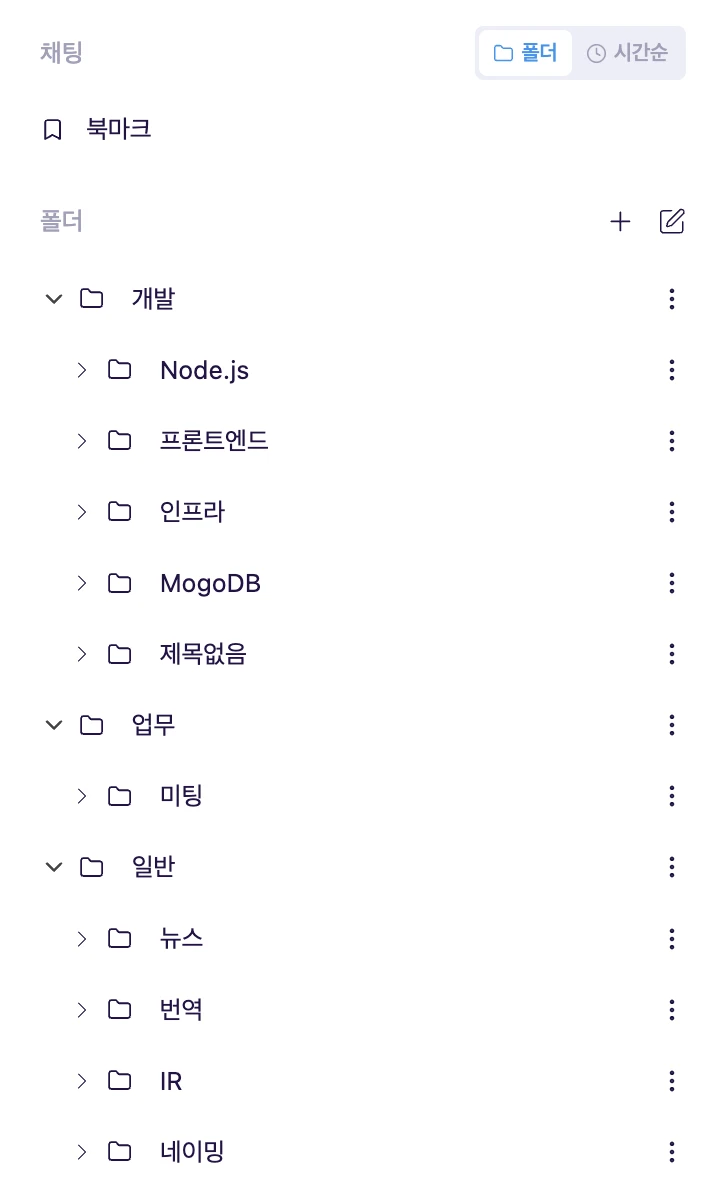
Task: Click the add folder plus icon
Action: tap(620, 221)
